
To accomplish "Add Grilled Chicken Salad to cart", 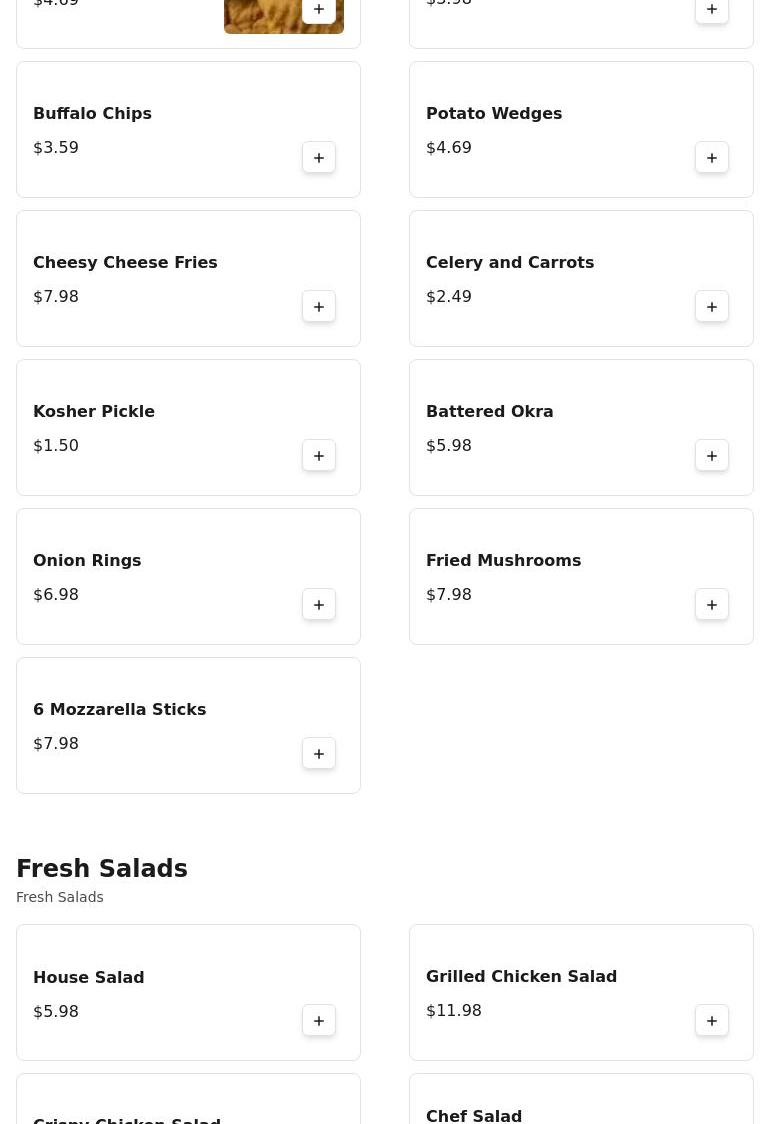I will click(x=712, y=1021).
